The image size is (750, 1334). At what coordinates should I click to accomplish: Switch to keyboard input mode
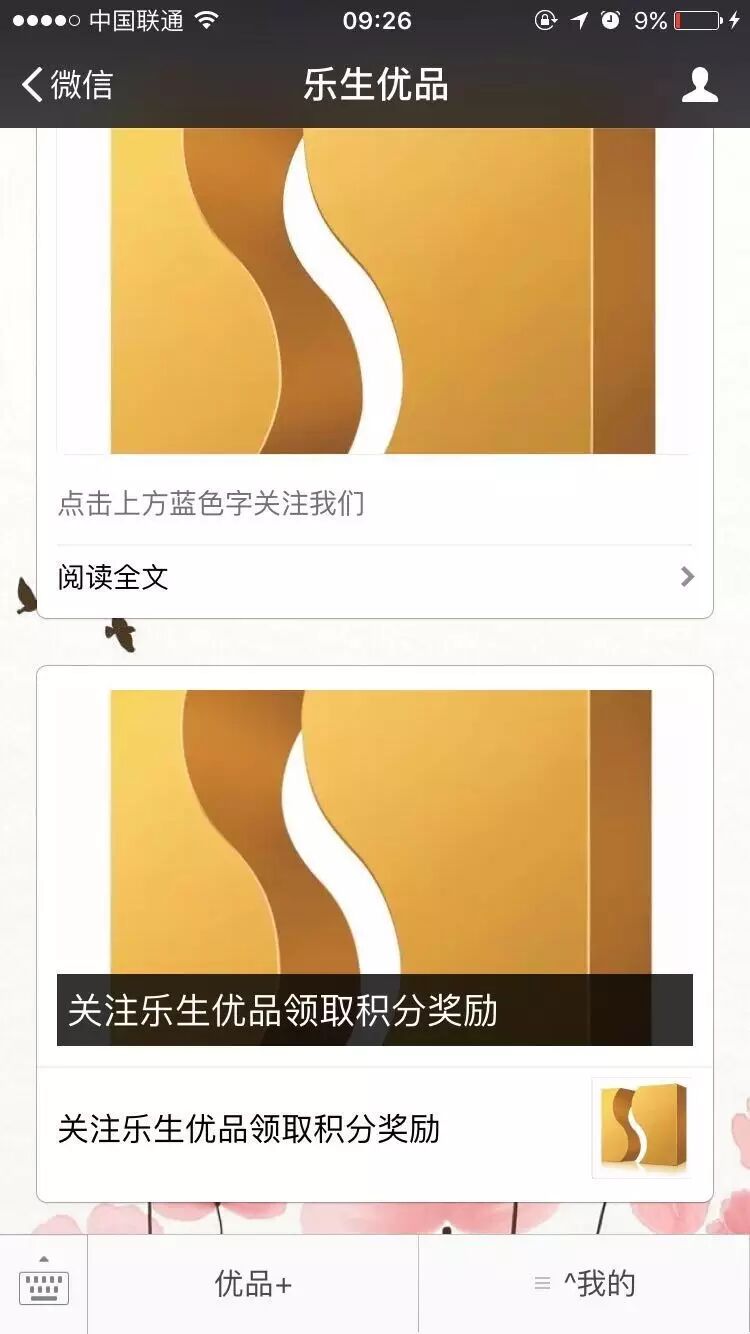point(43,1284)
